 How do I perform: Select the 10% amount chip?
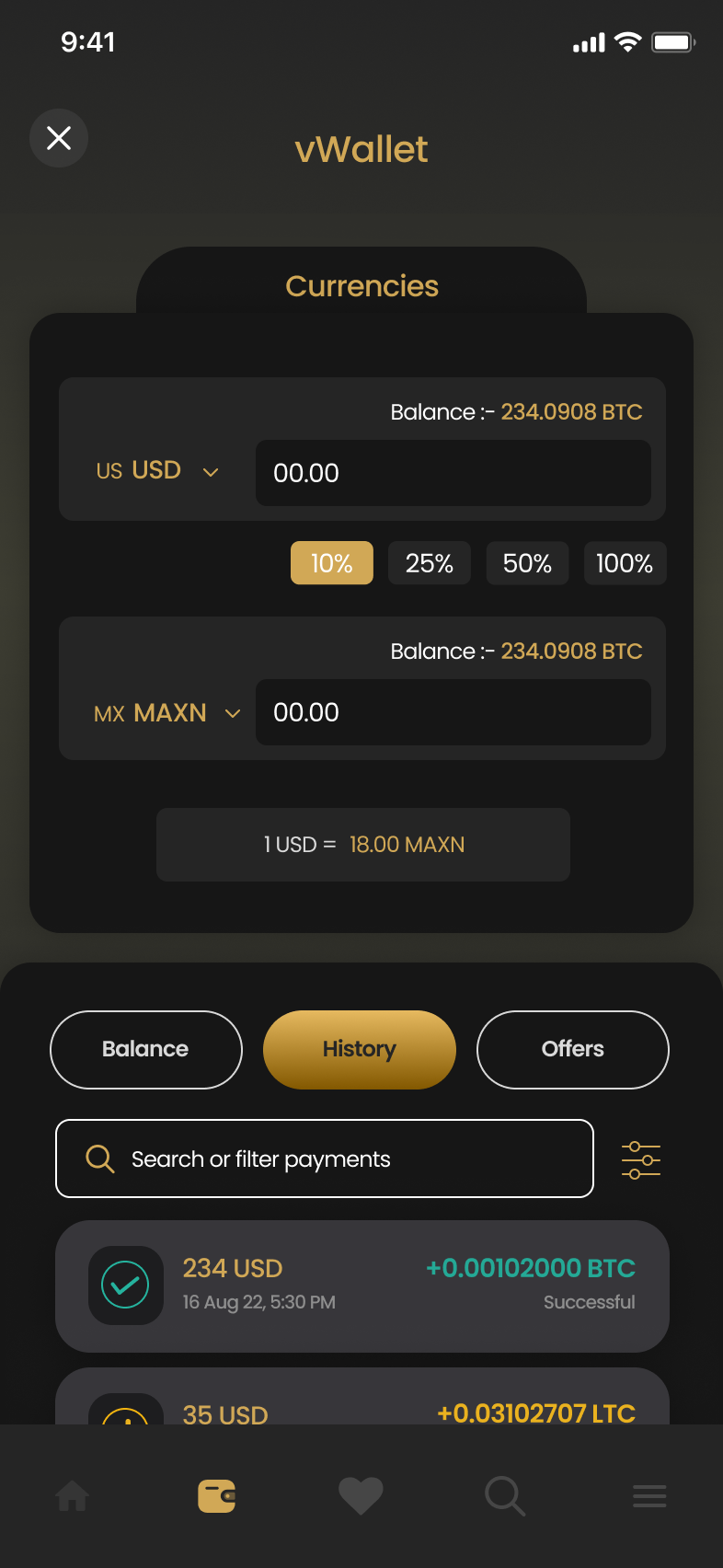(331, 563)
